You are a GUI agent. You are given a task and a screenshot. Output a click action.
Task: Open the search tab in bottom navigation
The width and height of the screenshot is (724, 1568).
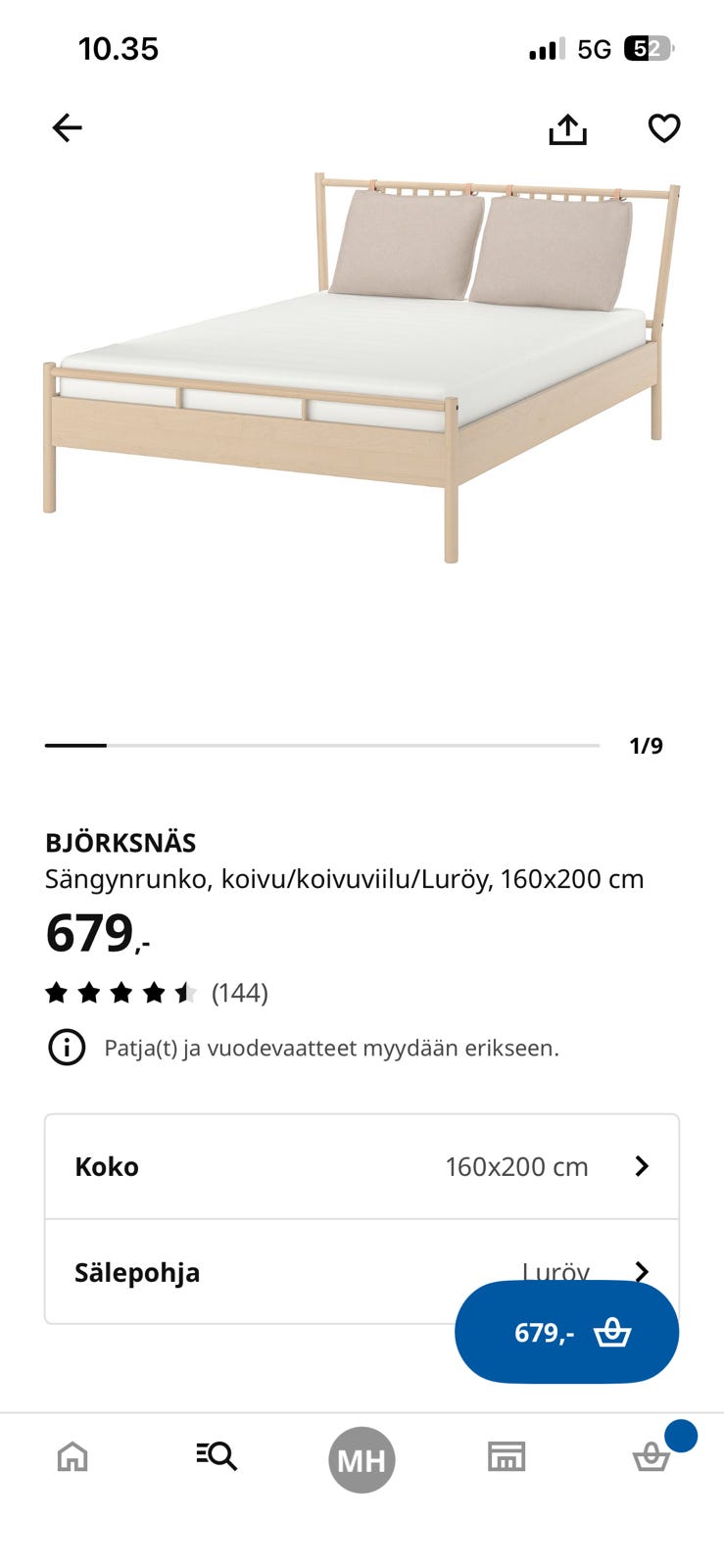[215, 1457]
